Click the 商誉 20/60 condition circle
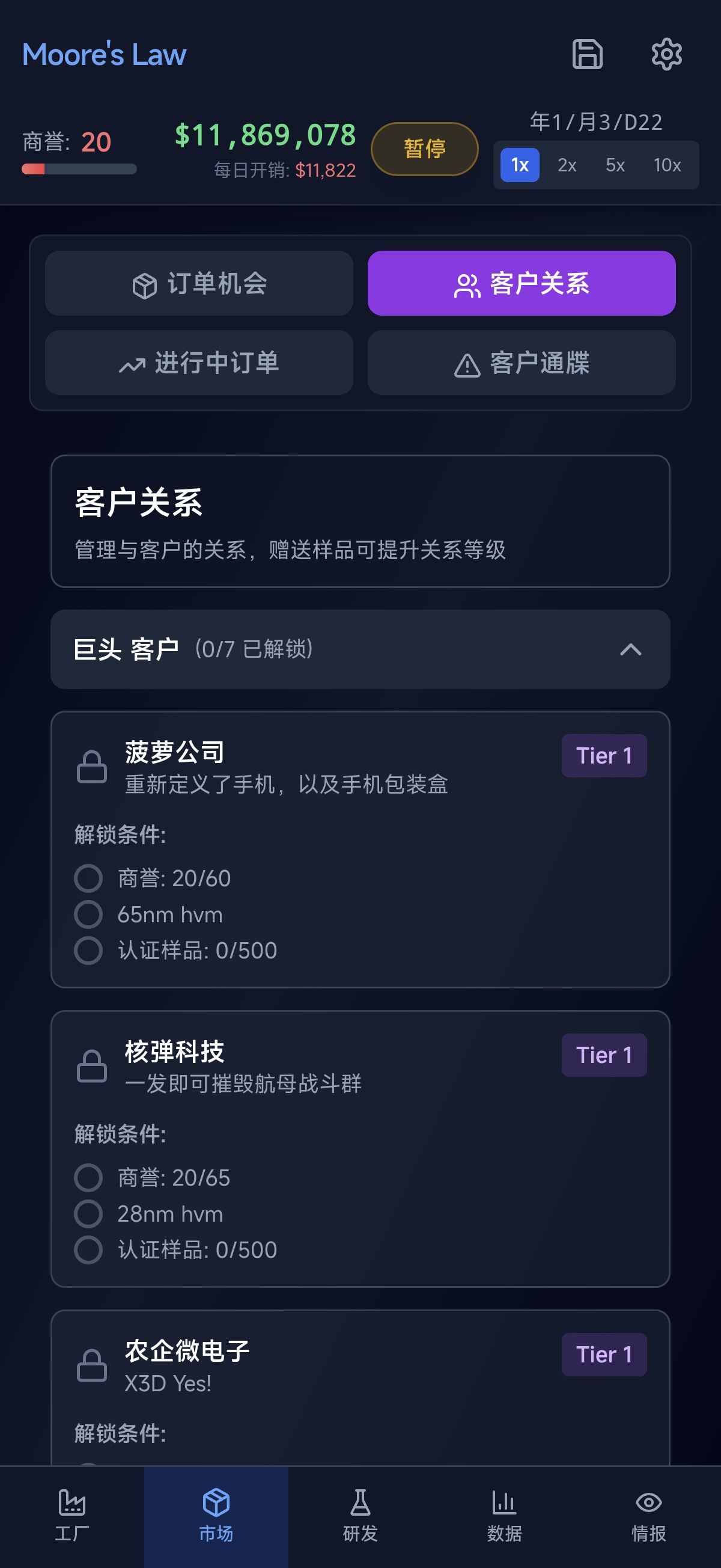Viewport: 721px width, 1568px height. tap(88, 878)
